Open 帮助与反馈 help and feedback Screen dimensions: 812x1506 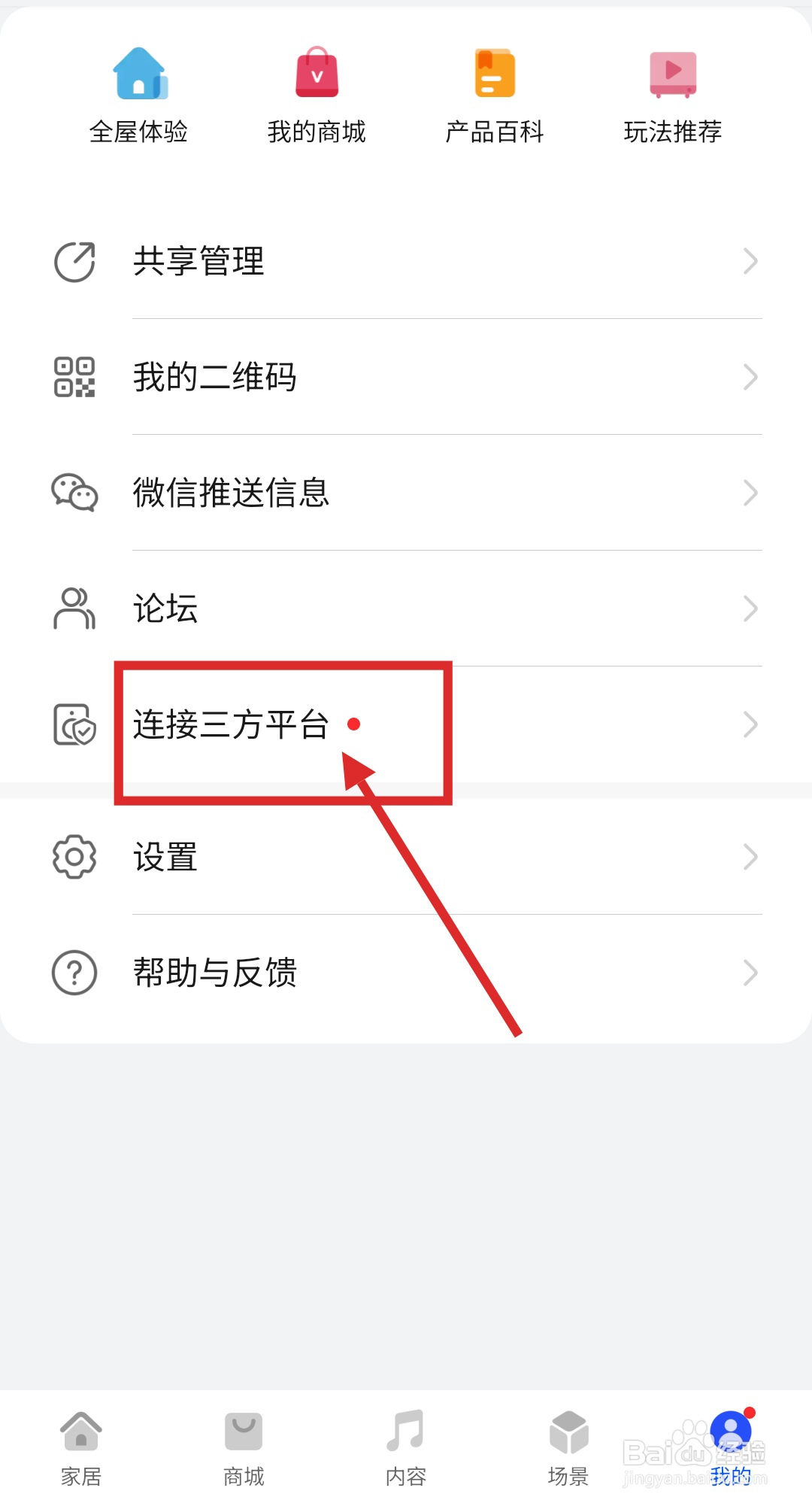point(214,973)
